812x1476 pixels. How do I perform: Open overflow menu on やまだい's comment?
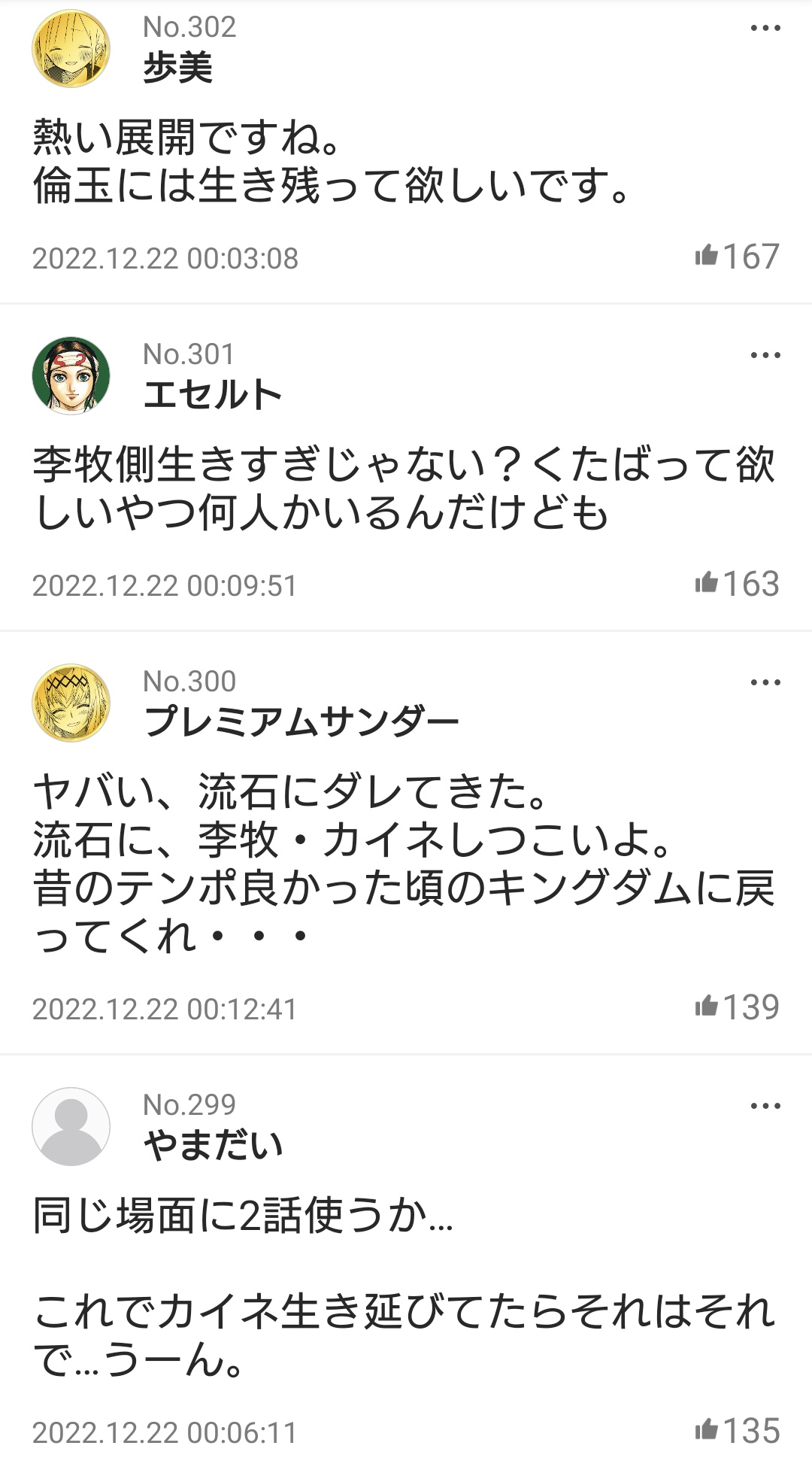click(765, 1106)
